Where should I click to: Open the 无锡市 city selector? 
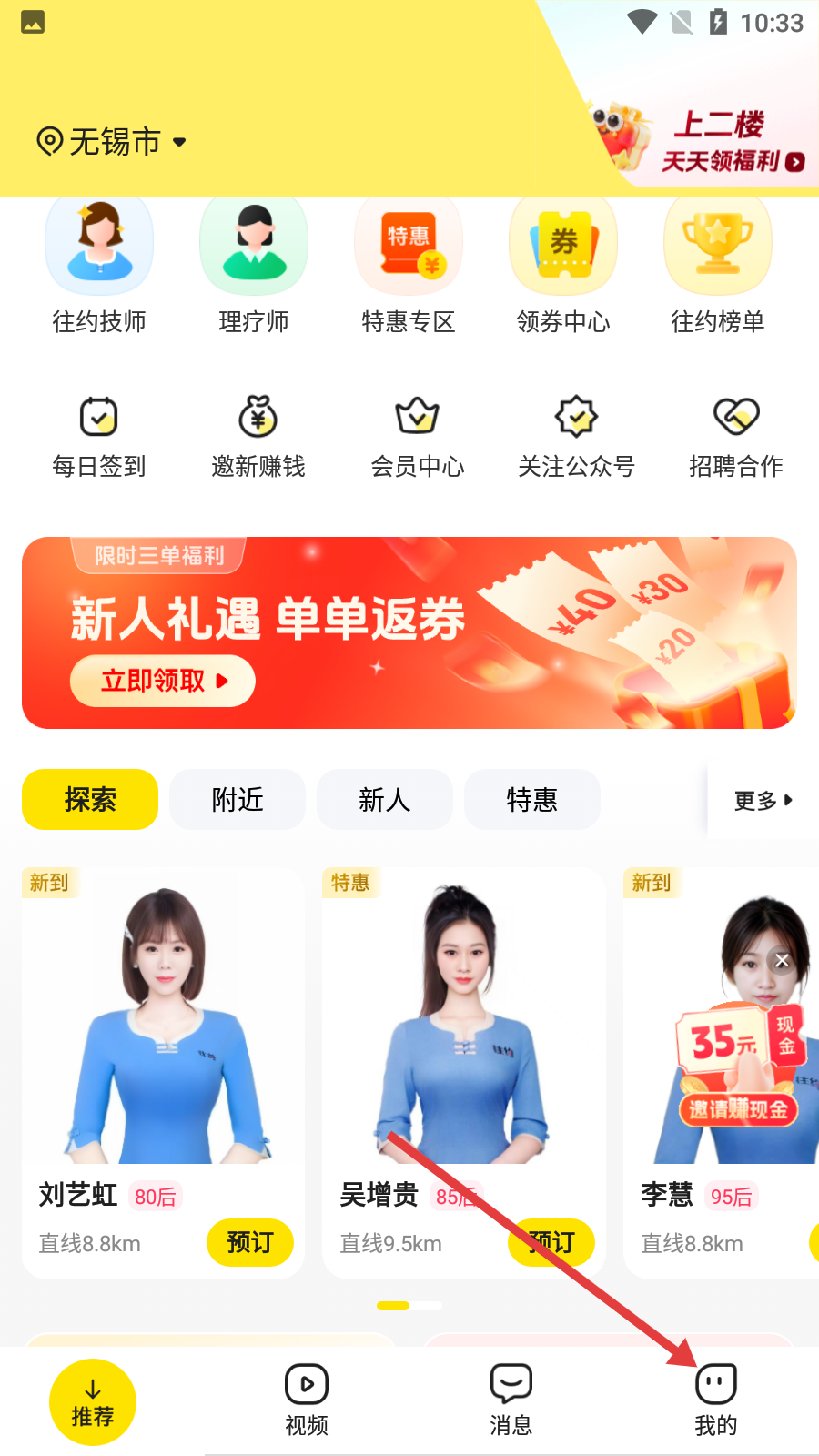click(x=112, y=142)
